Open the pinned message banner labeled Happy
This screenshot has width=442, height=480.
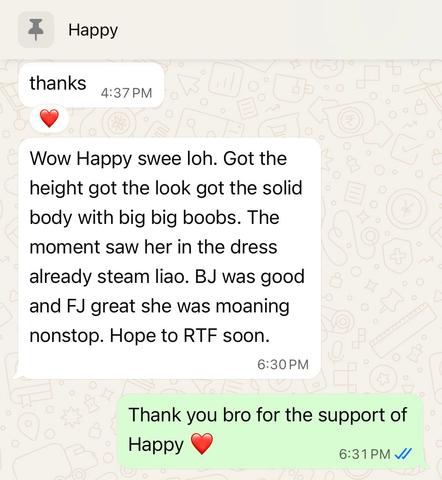tap(221, 30)
